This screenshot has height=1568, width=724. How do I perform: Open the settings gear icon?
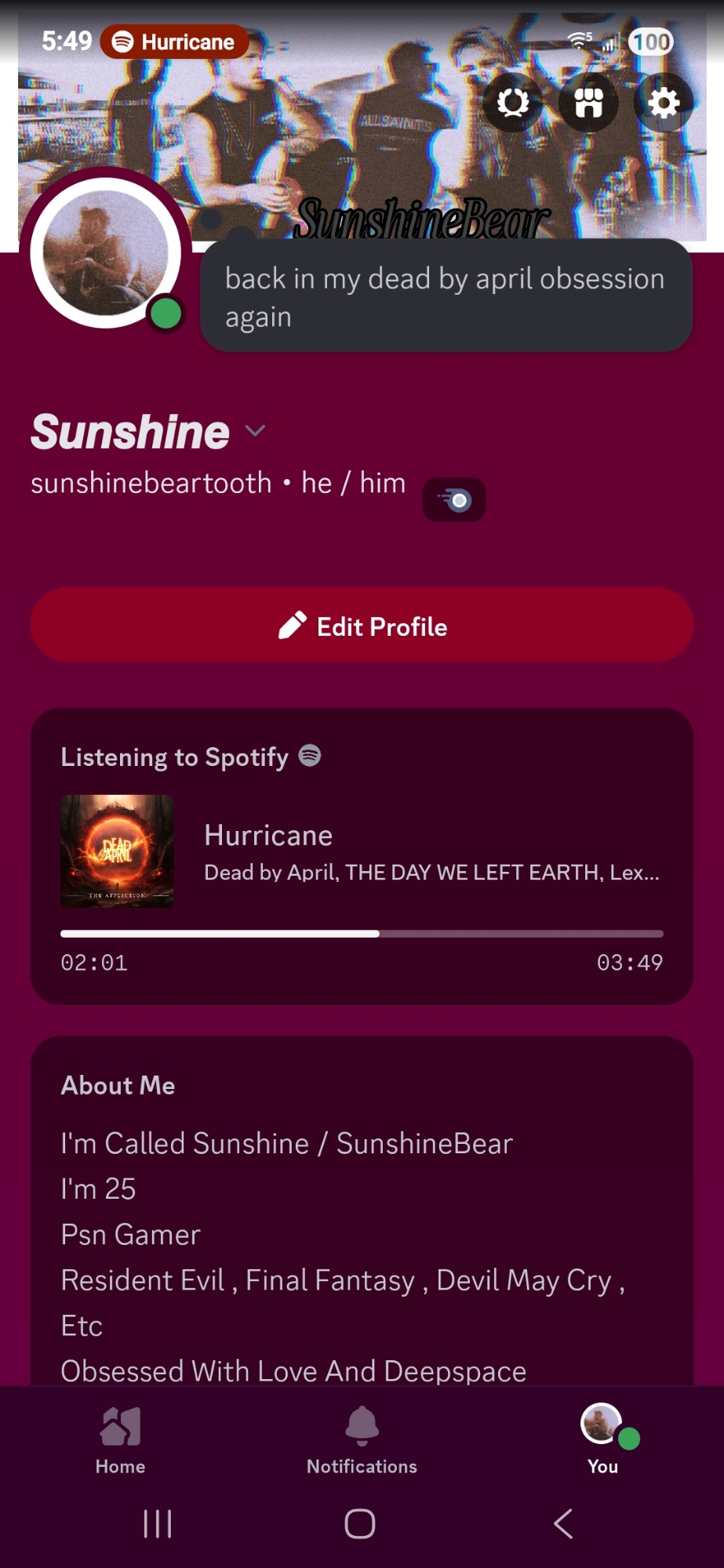(664, 103)
